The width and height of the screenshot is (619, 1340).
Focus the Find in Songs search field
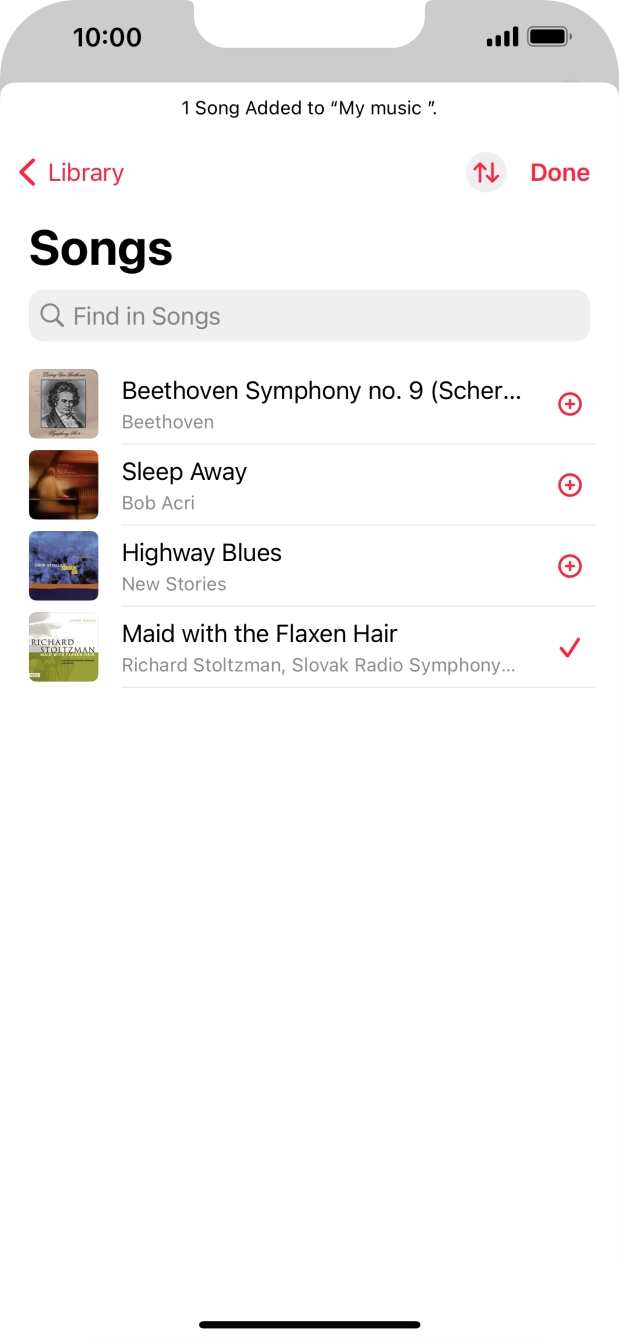point(309,316)
